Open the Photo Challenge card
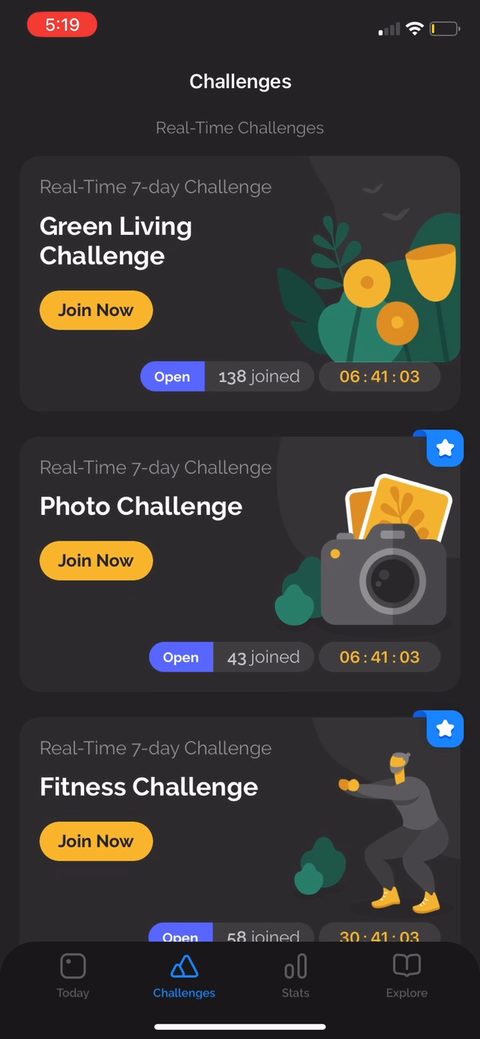The height and width of the screenshot is (1039, 480). tap(240, 564)
